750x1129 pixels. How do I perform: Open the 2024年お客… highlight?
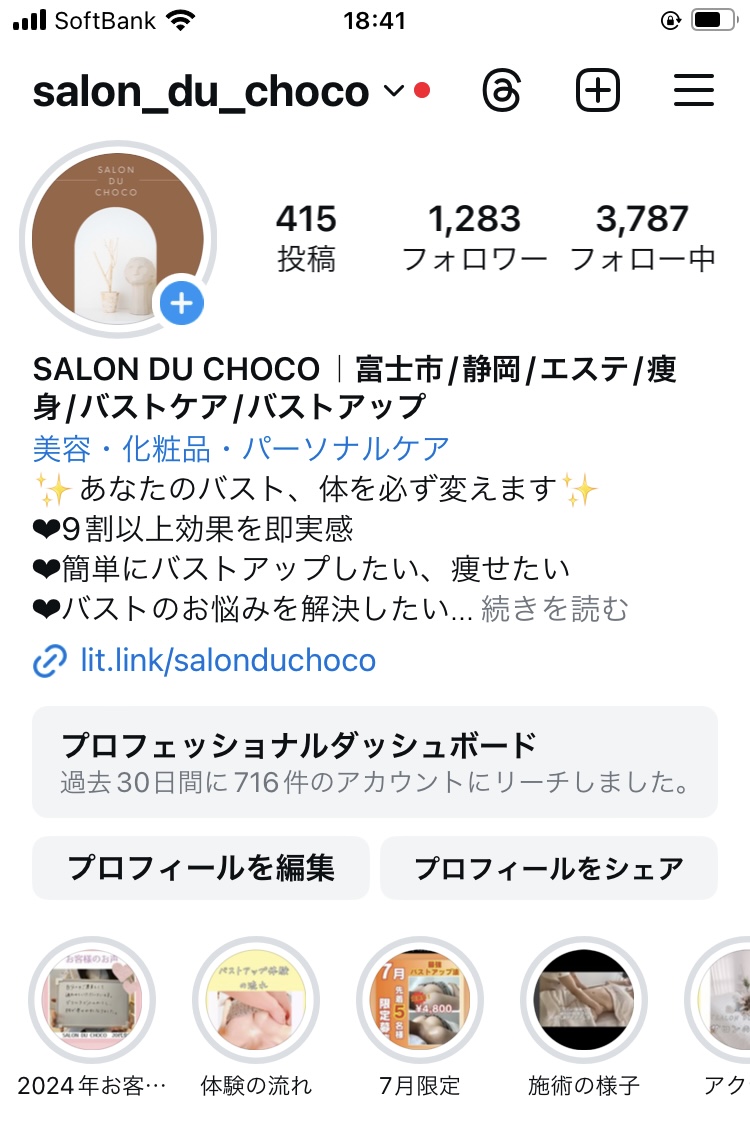coord(92,1000)
